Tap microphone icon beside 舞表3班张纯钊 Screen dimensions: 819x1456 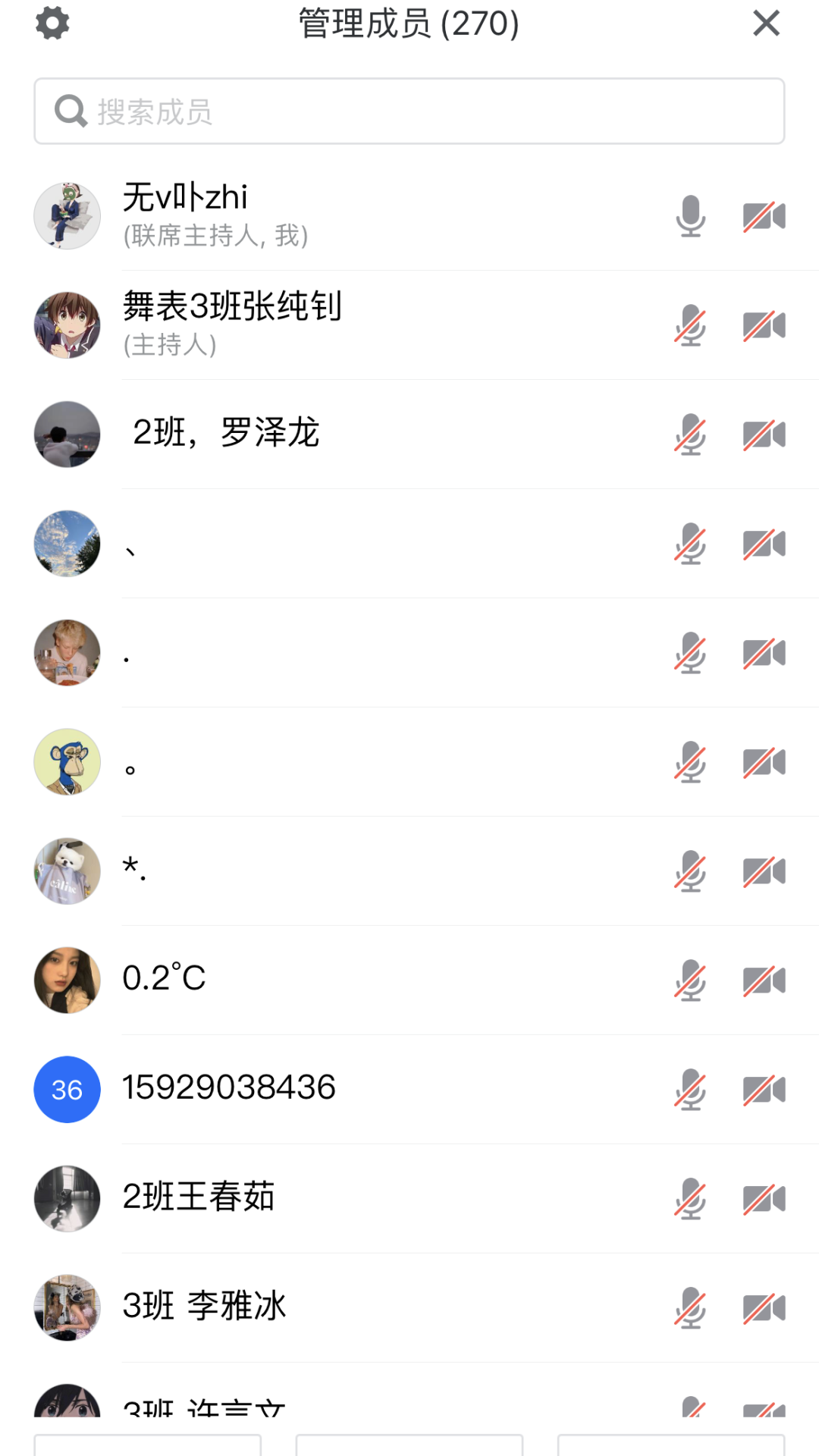coord(690,326)
